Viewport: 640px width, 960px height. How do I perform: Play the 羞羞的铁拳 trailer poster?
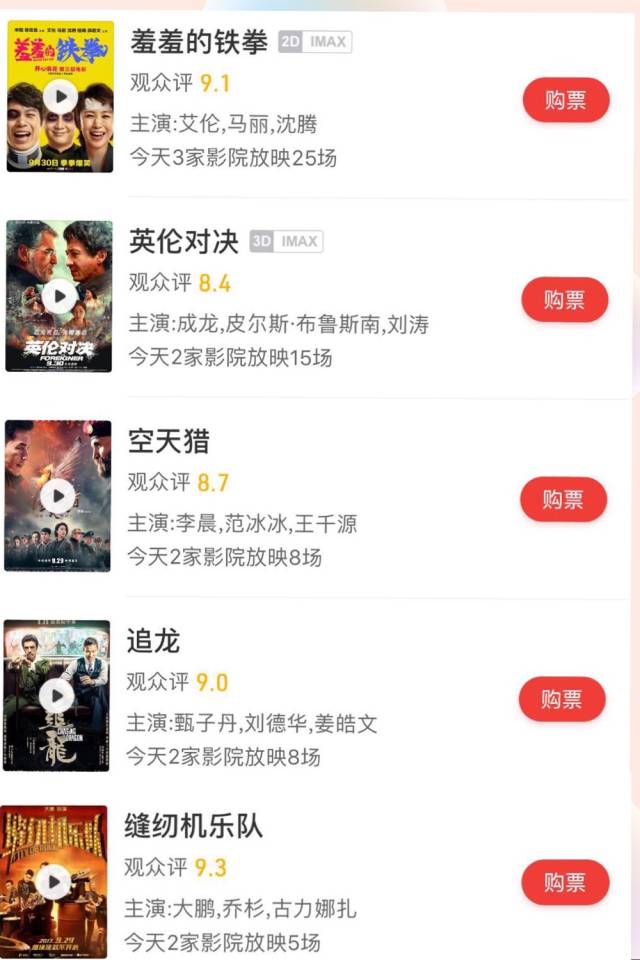tap(60, 96)
